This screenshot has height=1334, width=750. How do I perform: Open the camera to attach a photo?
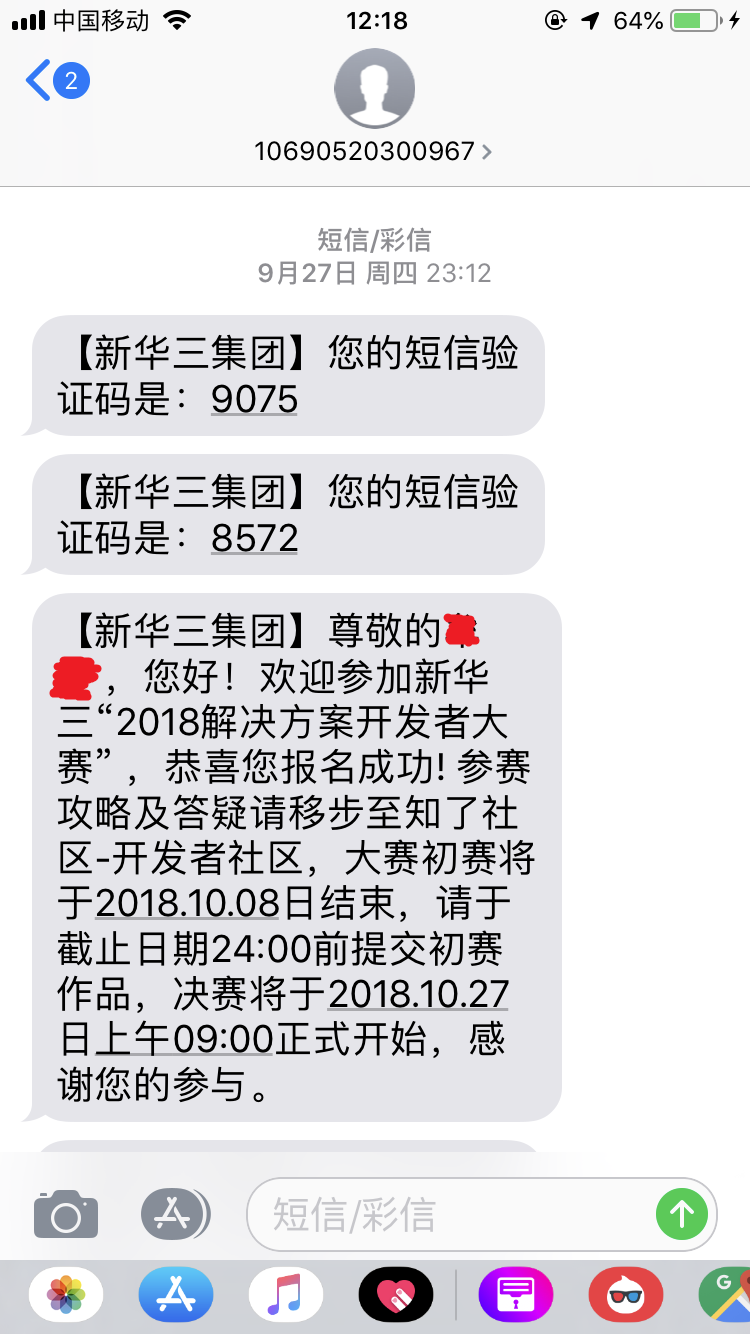click(66, 1215)
